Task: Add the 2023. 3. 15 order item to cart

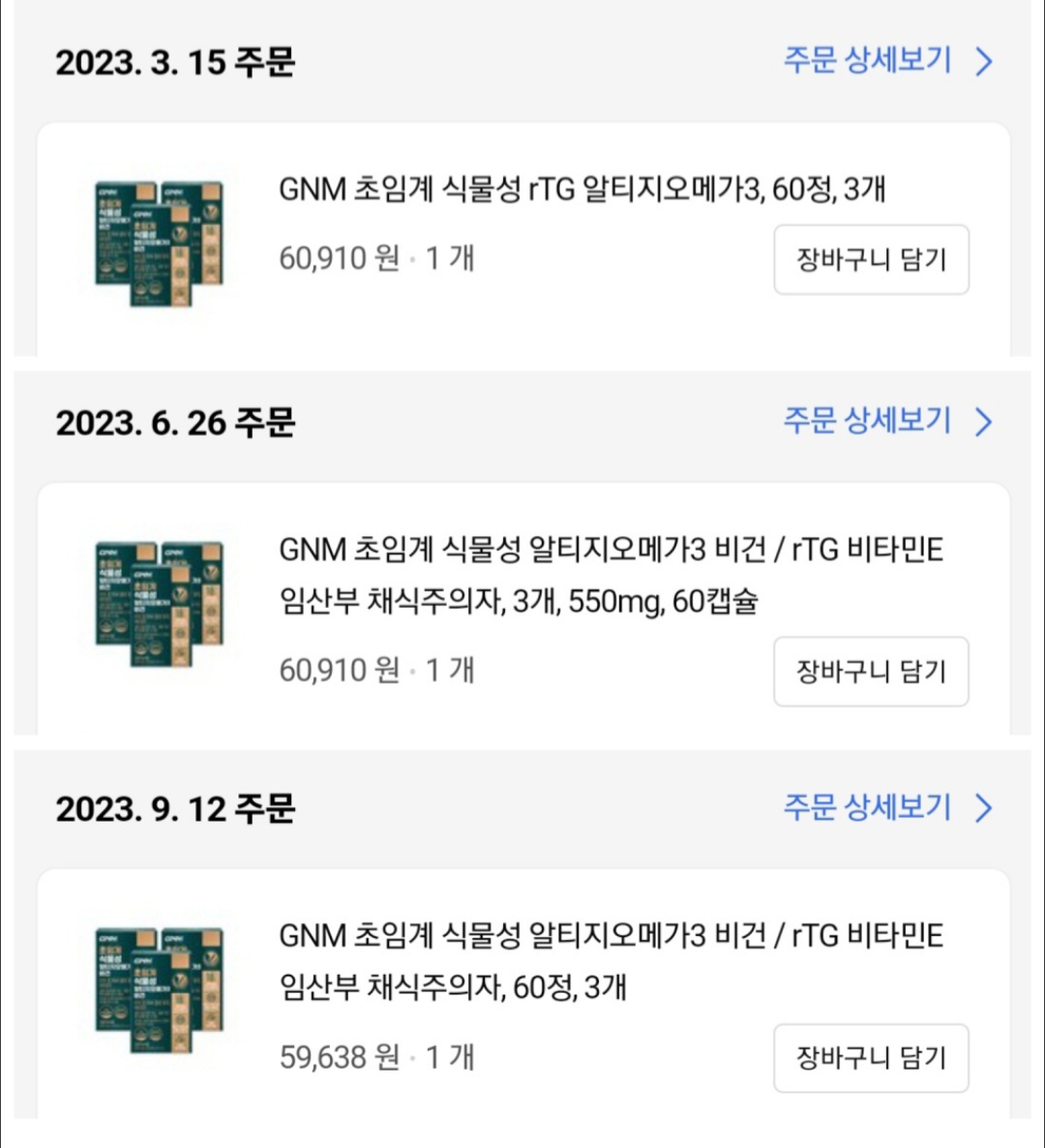Action: (871, 259)
